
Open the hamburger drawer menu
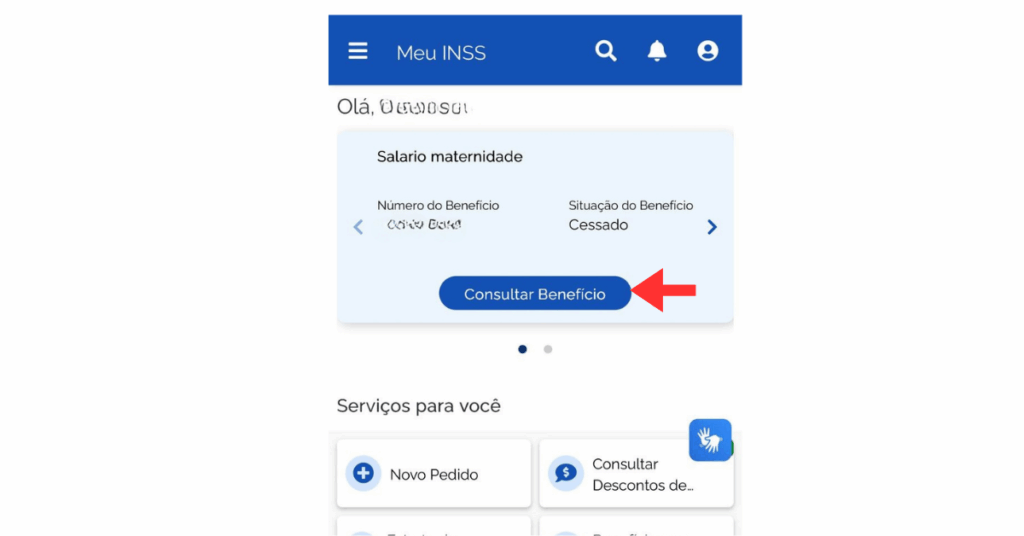click(x=358, y=51)
